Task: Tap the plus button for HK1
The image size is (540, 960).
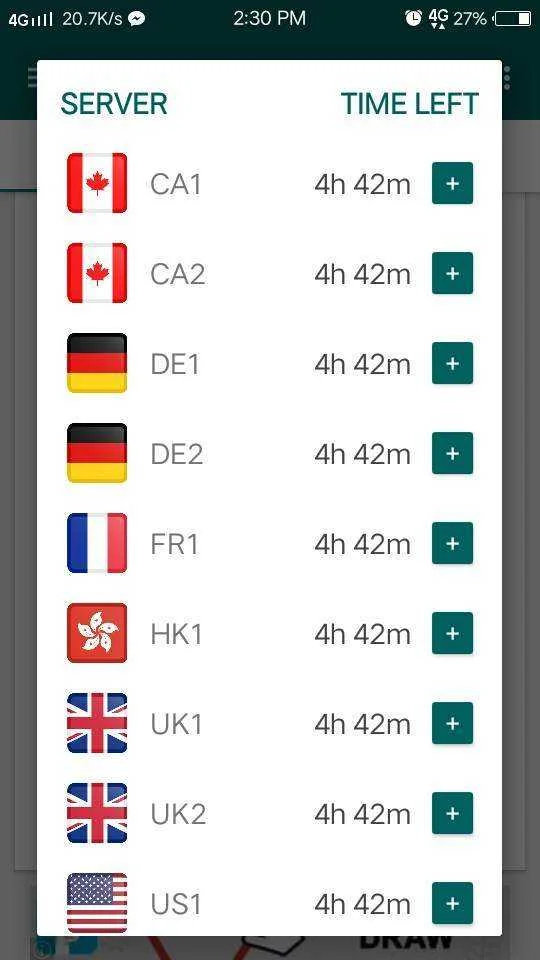Action: [452, 633]
